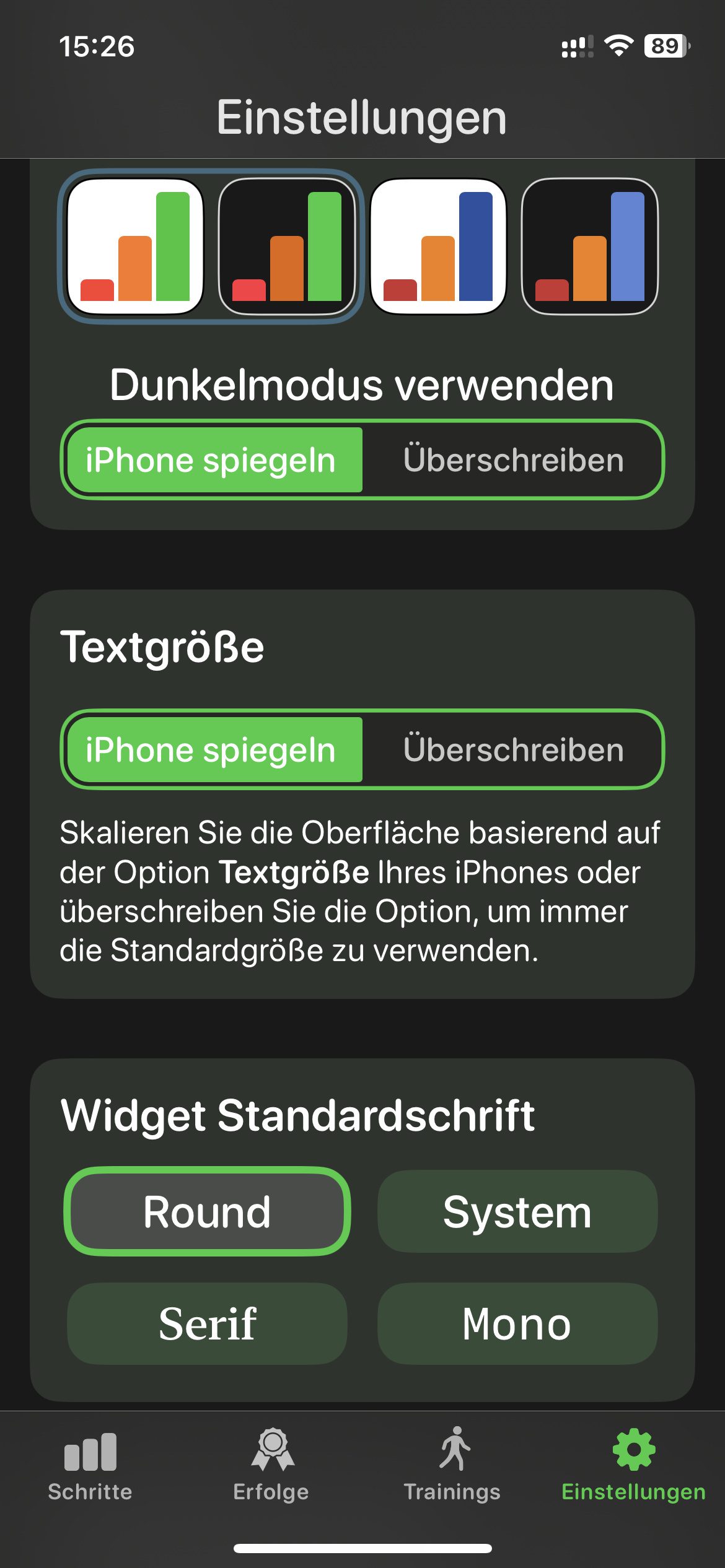Switch to the Erfolge tab

tap(271, 1465)
